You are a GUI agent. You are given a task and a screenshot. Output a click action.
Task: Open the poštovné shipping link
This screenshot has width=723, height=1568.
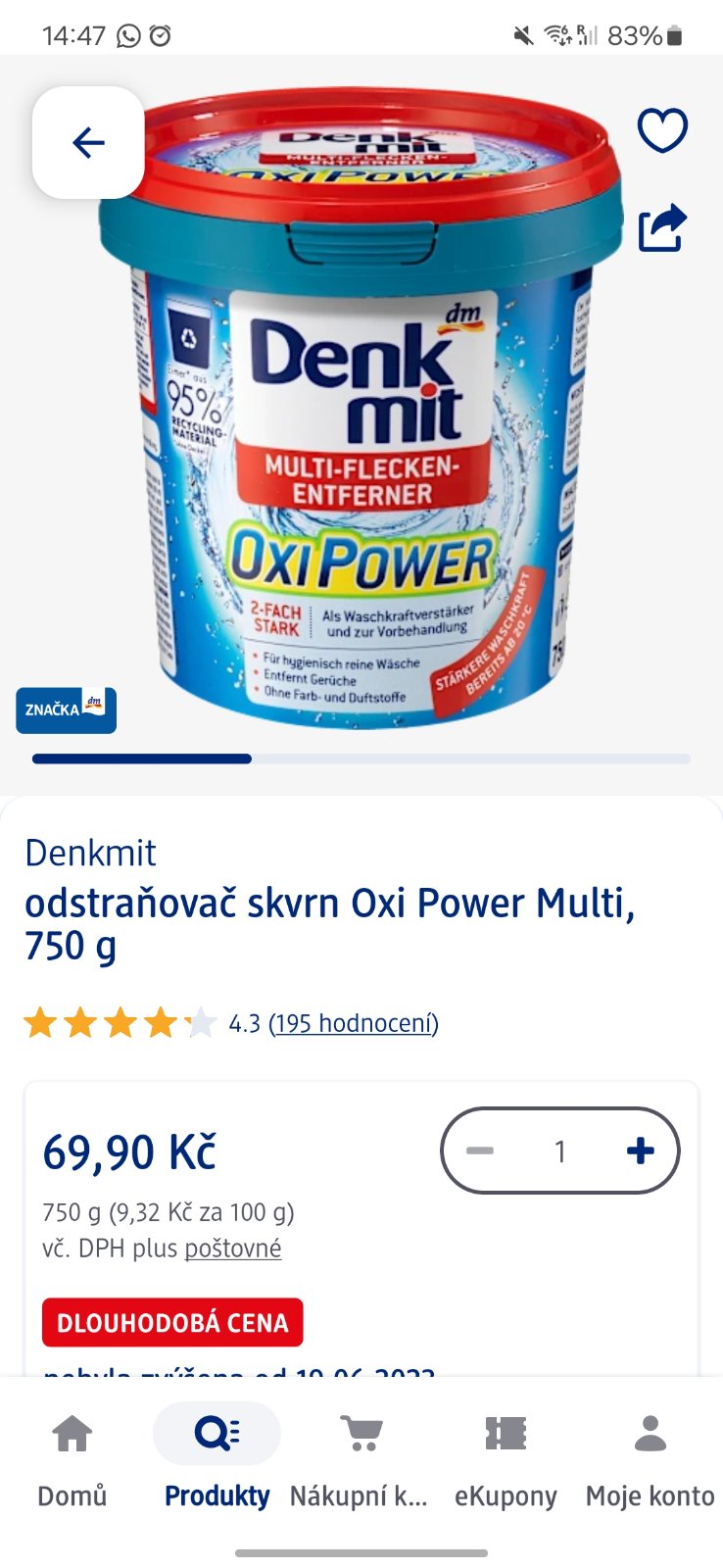tap(233, 1248)
